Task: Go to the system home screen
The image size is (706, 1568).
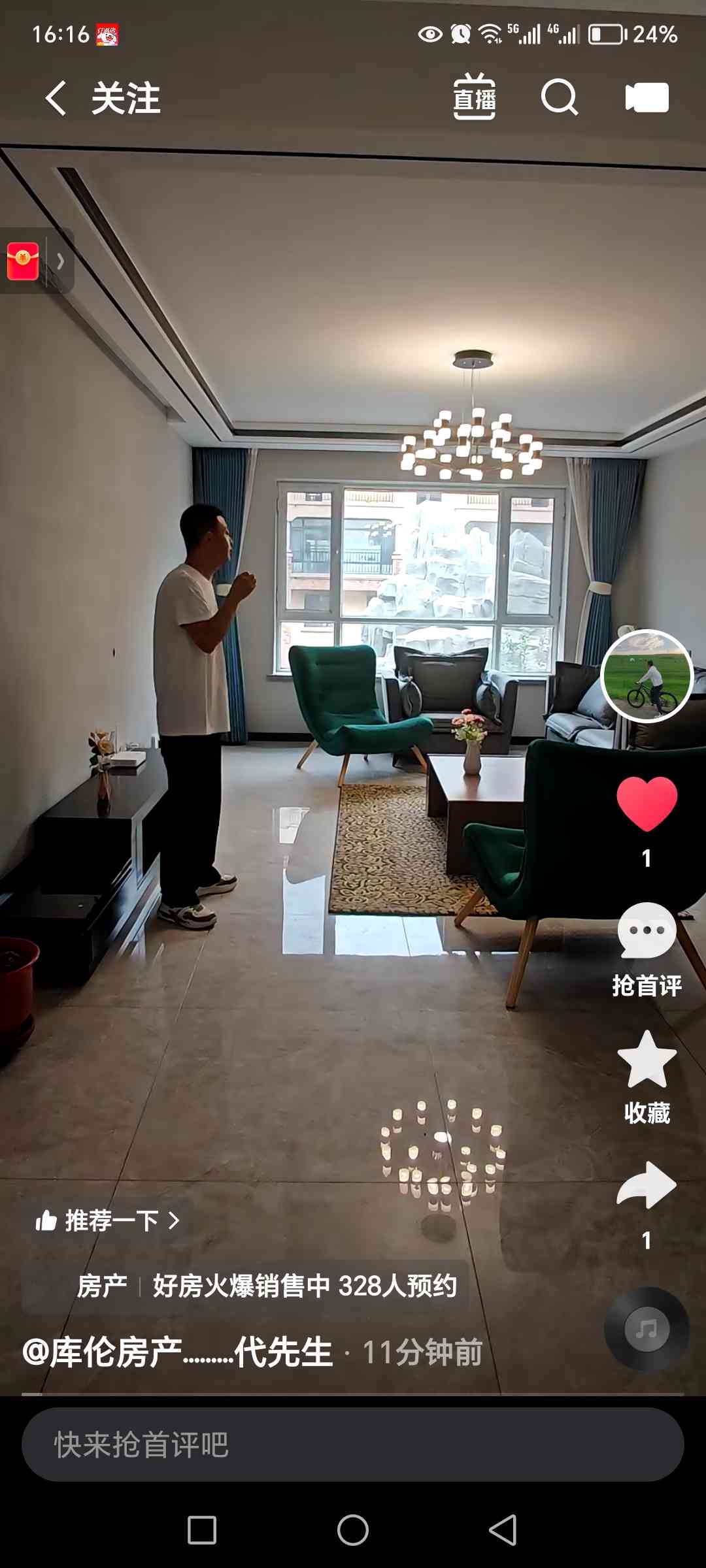Action: pos(353,1530)
